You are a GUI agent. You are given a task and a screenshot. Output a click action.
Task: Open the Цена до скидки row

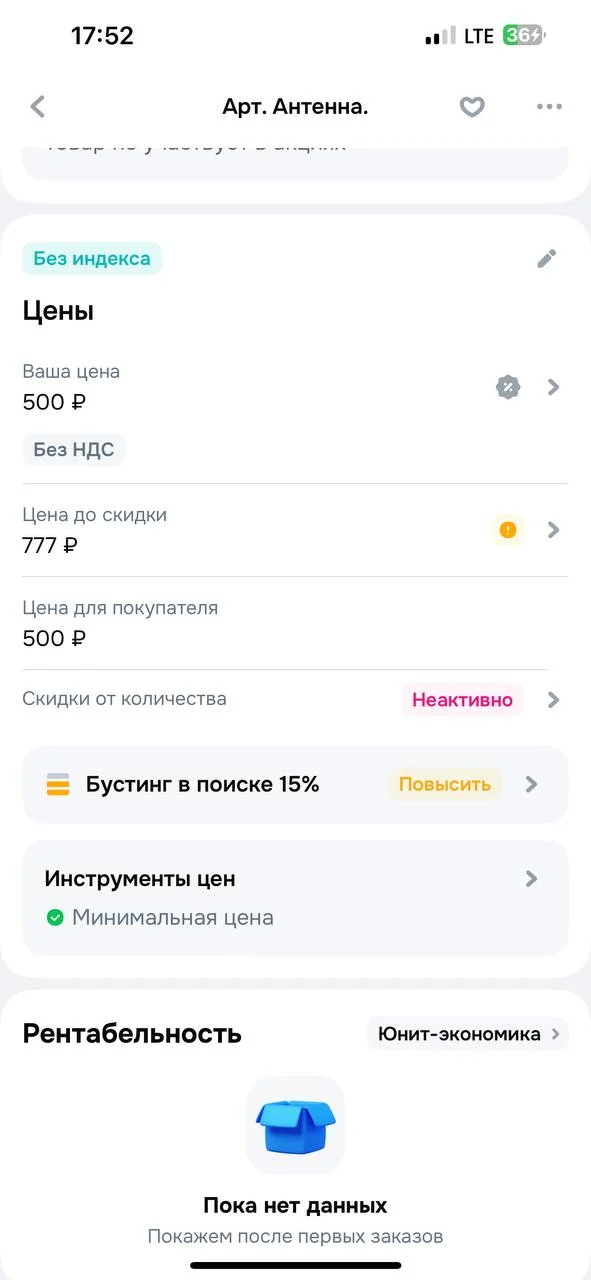pos(295,530)
